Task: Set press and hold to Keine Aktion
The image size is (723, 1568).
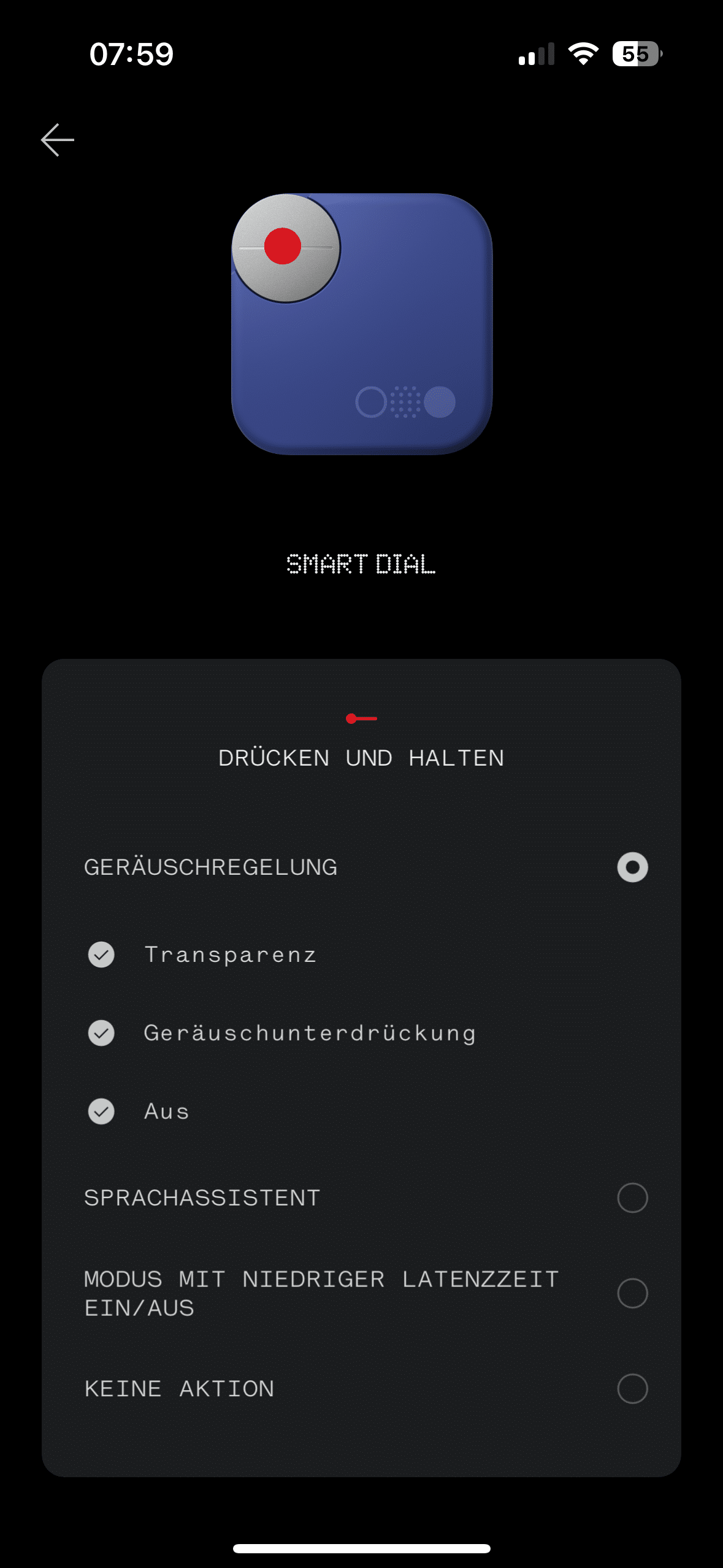Action: (632, 1389)
